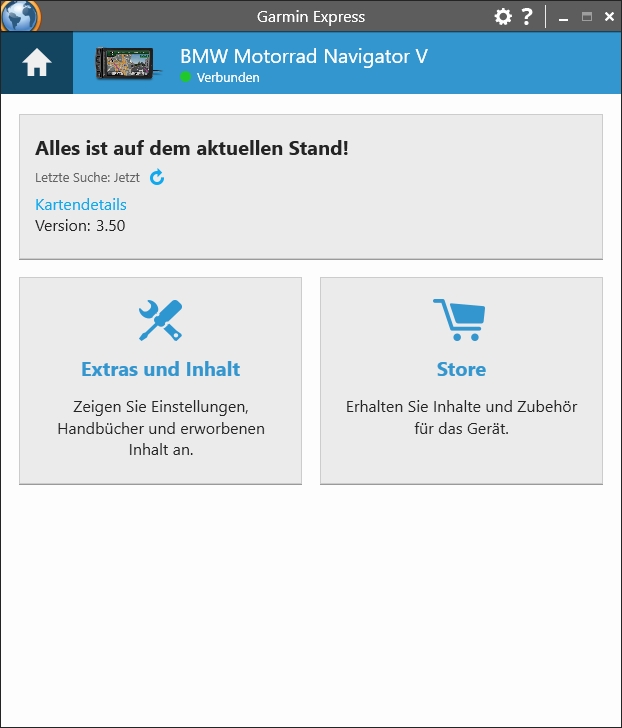Viewport: 622px width, 728px height.
Task: Minimize the Garmin Express window
Action: pos(564,18)
